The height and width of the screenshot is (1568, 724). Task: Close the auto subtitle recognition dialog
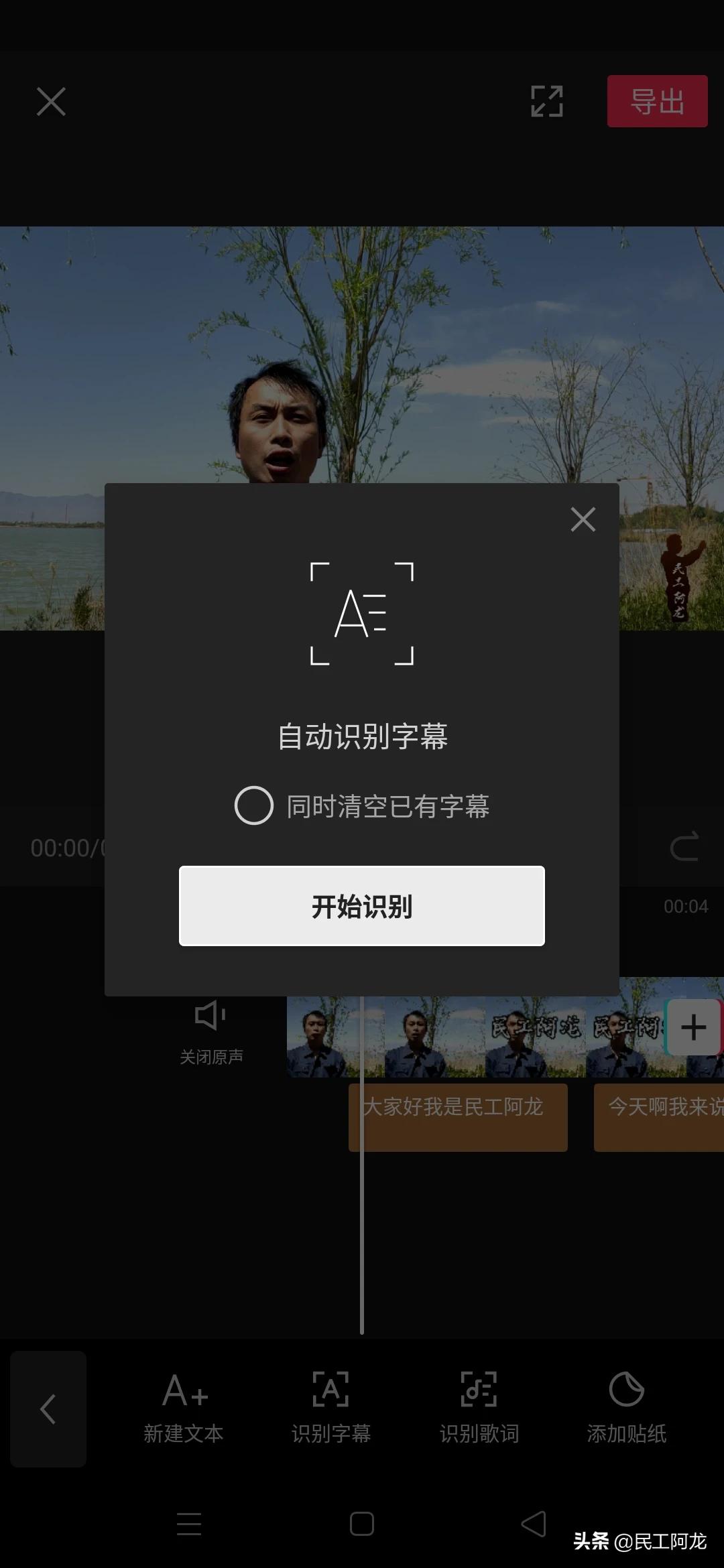coord(583,519)
